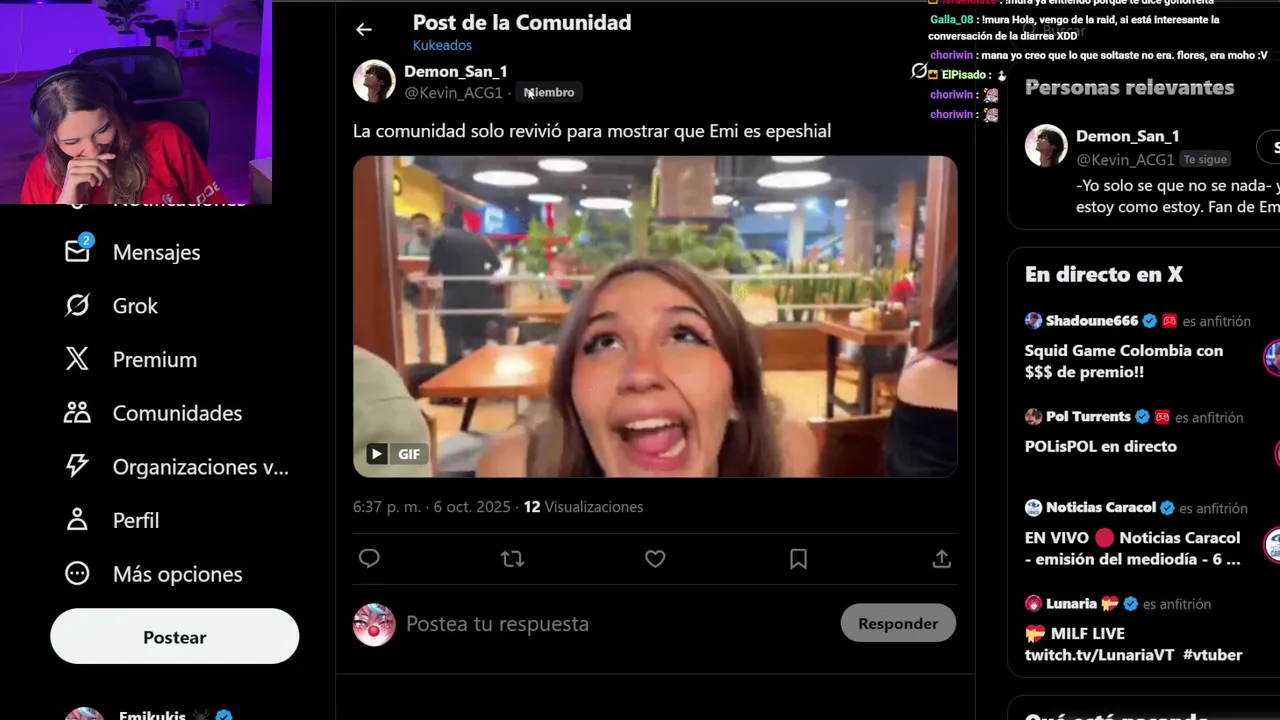Open Mensajes in the sidebar
1280x720 pixels.
155,252
